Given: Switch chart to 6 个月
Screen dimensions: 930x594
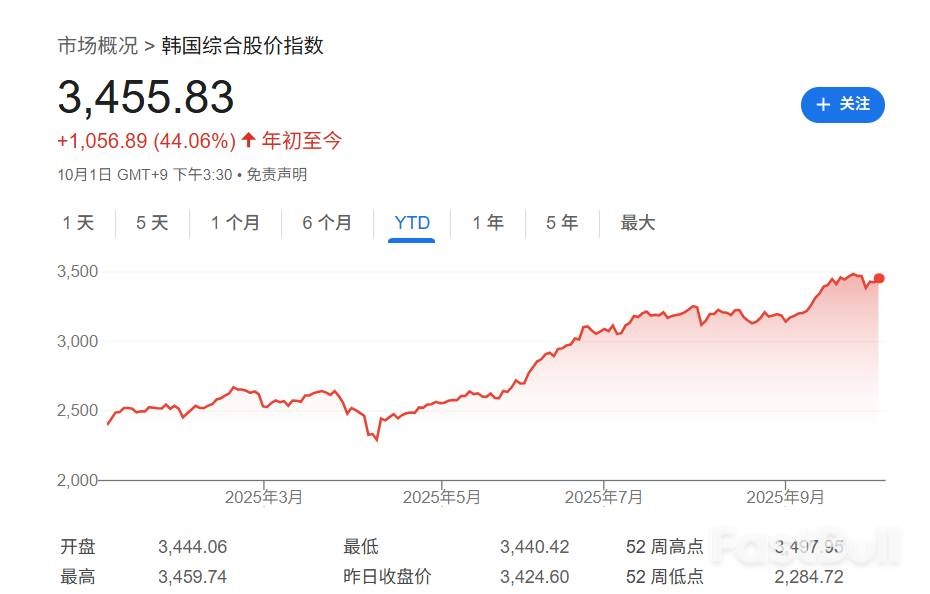Looking at the screenshot, I should click(327, 223).
